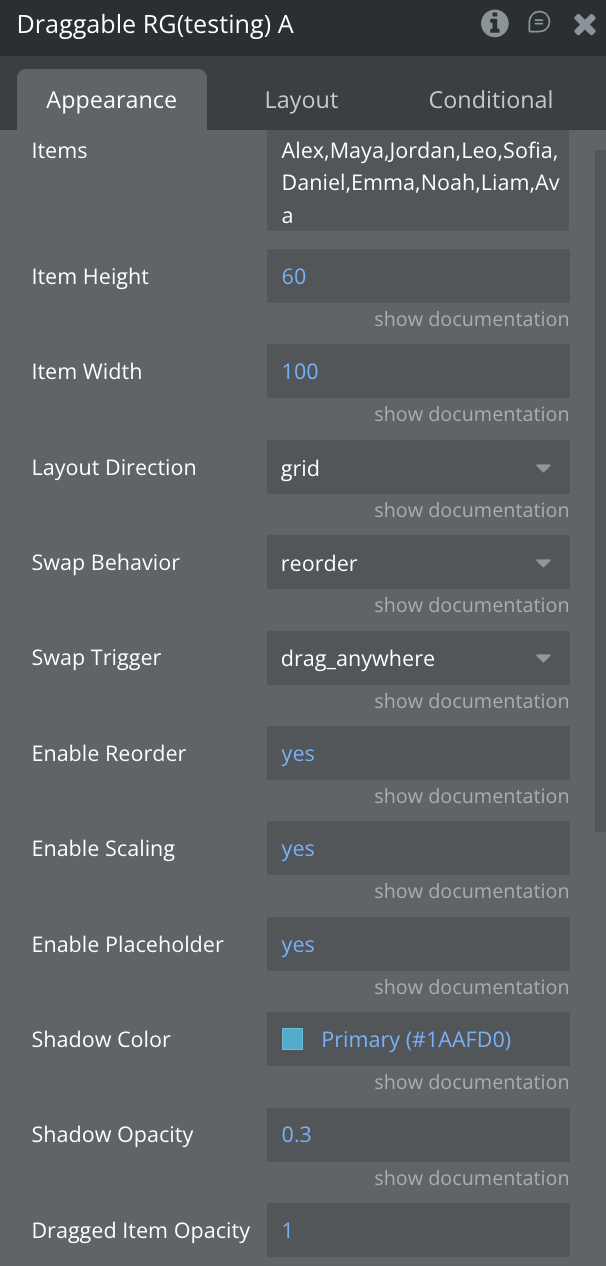Viewport: 606px width, 1266px height.
Task: Expand the Swap Behavior dropdown
Action: tap(418, 562)
